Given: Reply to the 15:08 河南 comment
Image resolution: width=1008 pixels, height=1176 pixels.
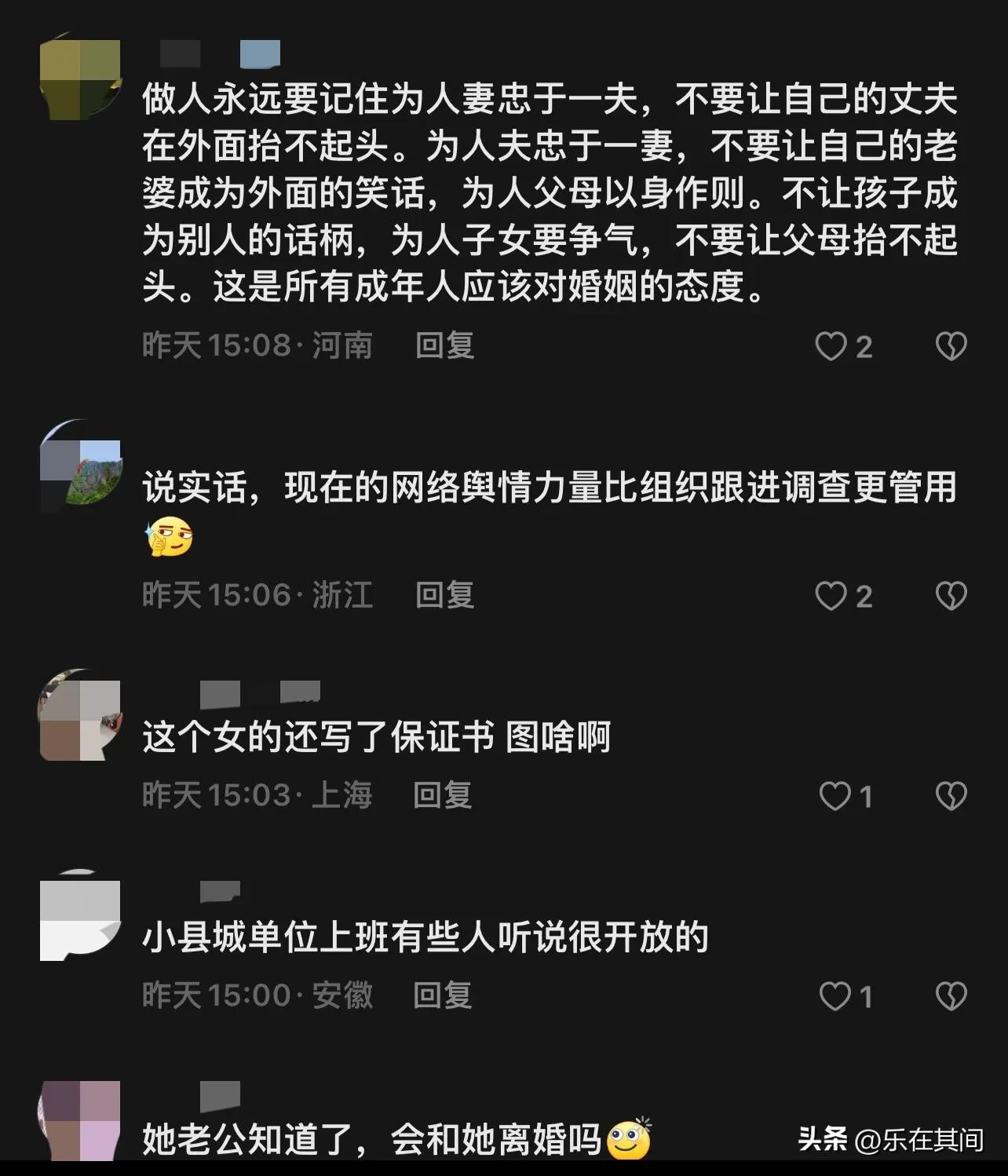Looking at the screenshot, I should click(x=444, y=345).
